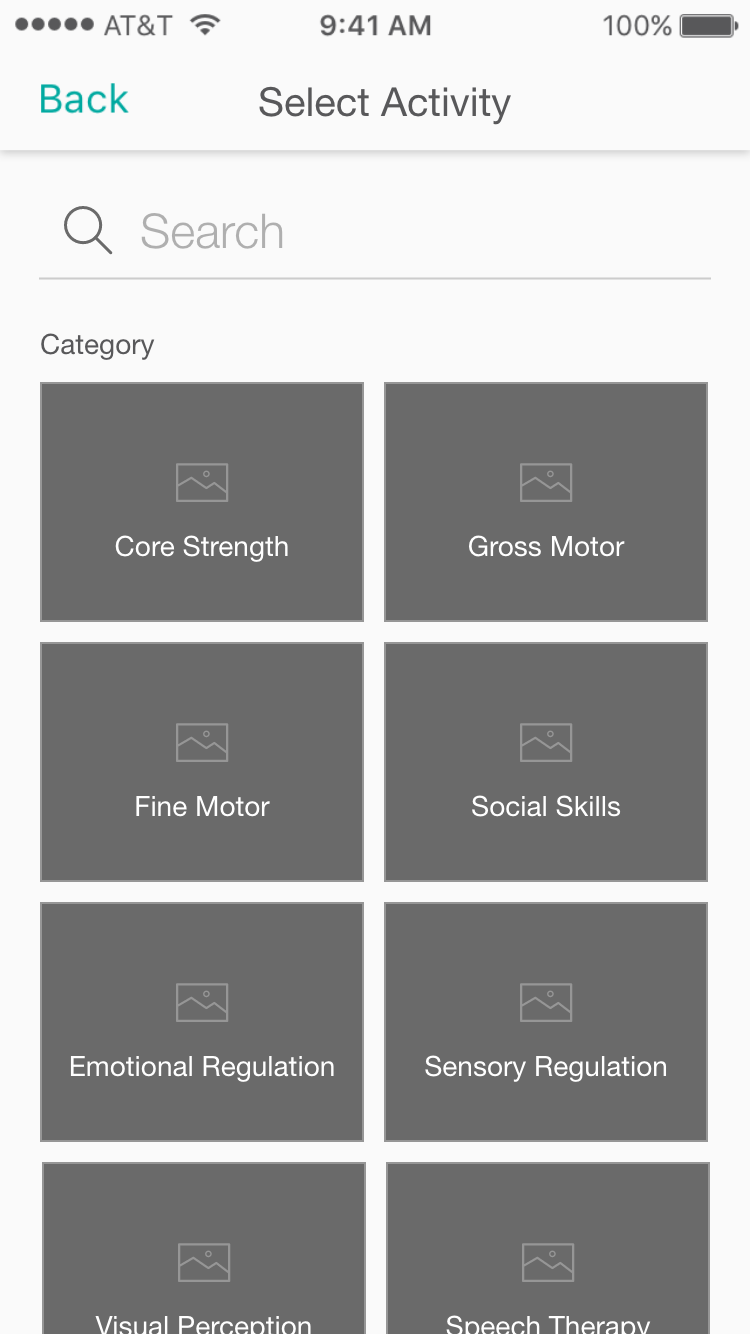The height and width of the screenshot is (1334, 750).
Task: Choose the Social Skills category
Action: (546, 762)
